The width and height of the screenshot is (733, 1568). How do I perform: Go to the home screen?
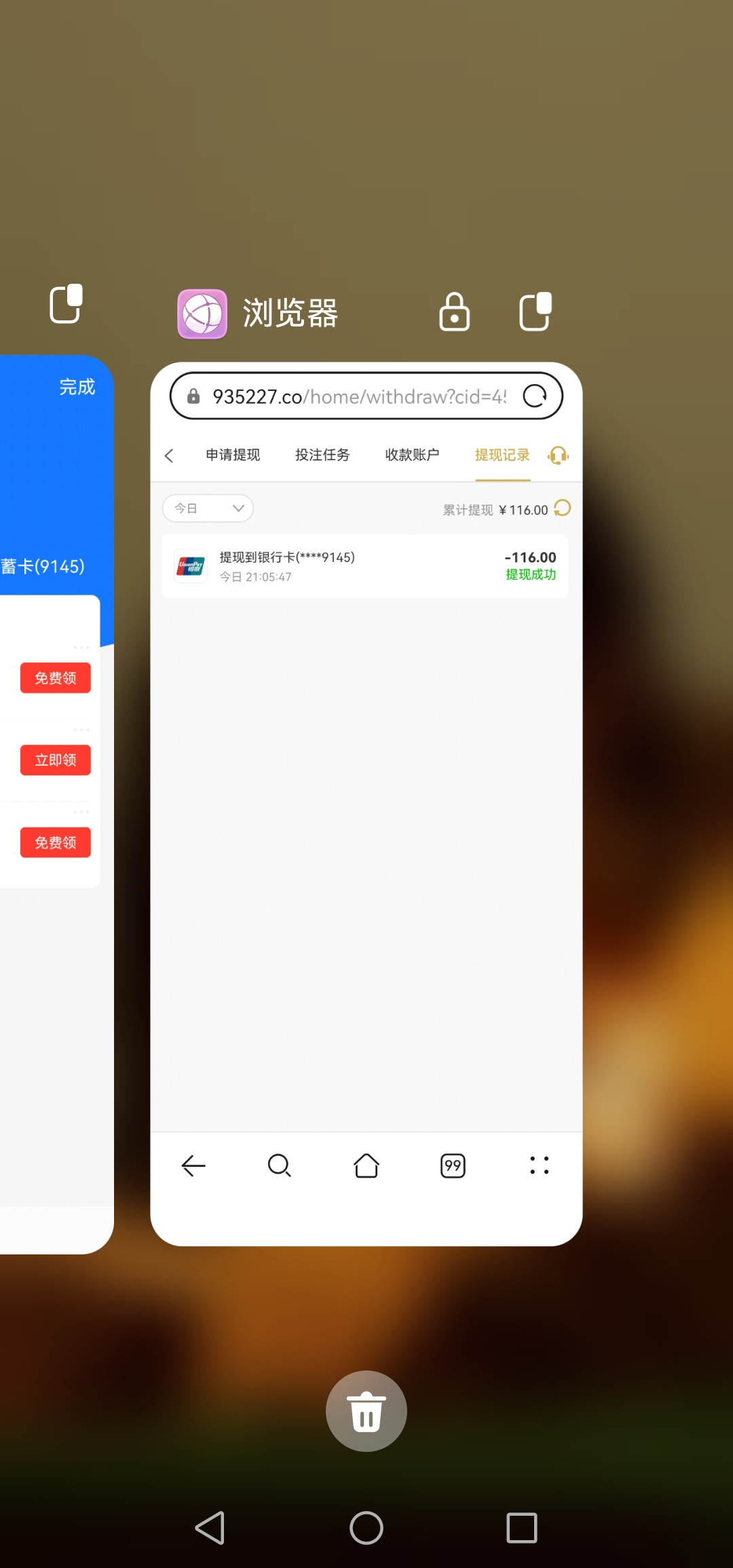[x=366, y=1528]
